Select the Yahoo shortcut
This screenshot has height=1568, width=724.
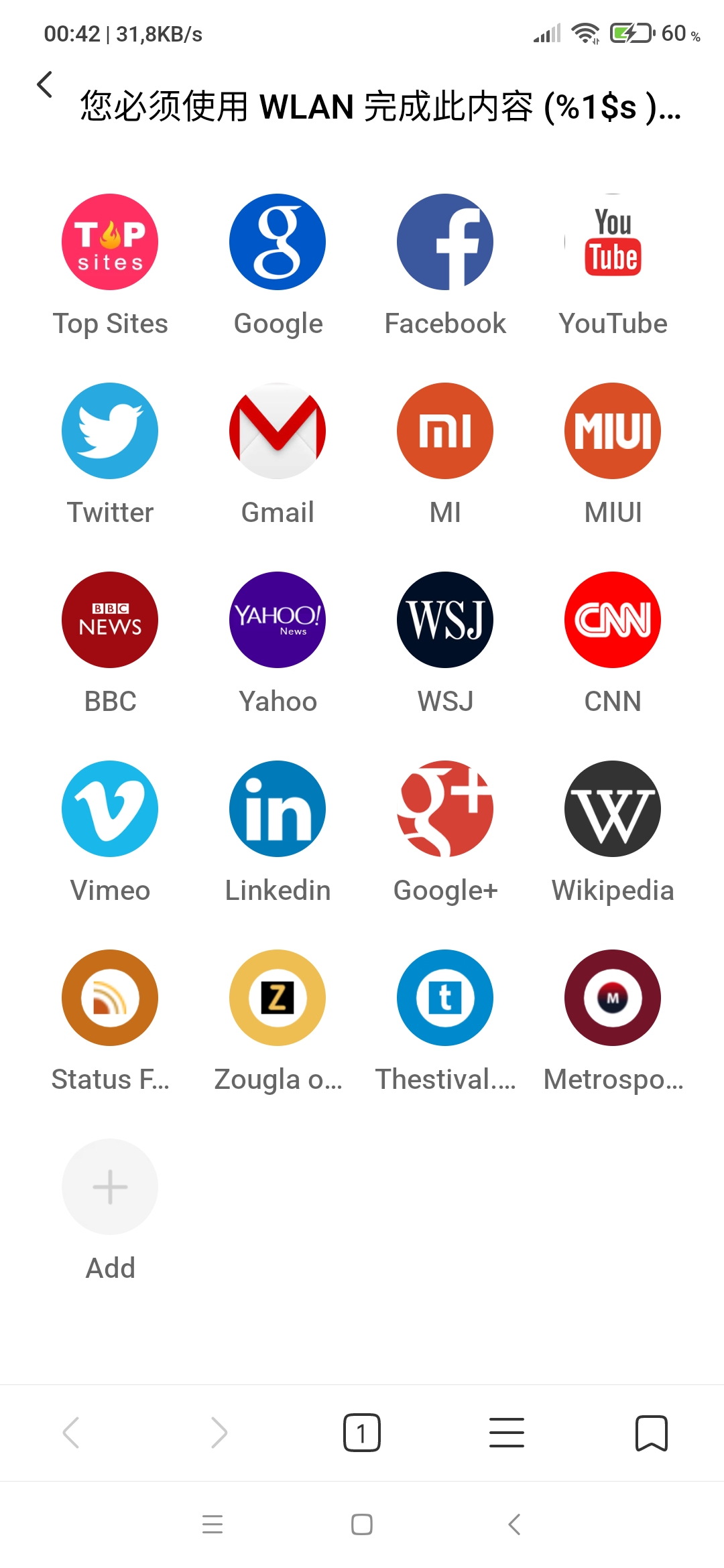(278, 620)
